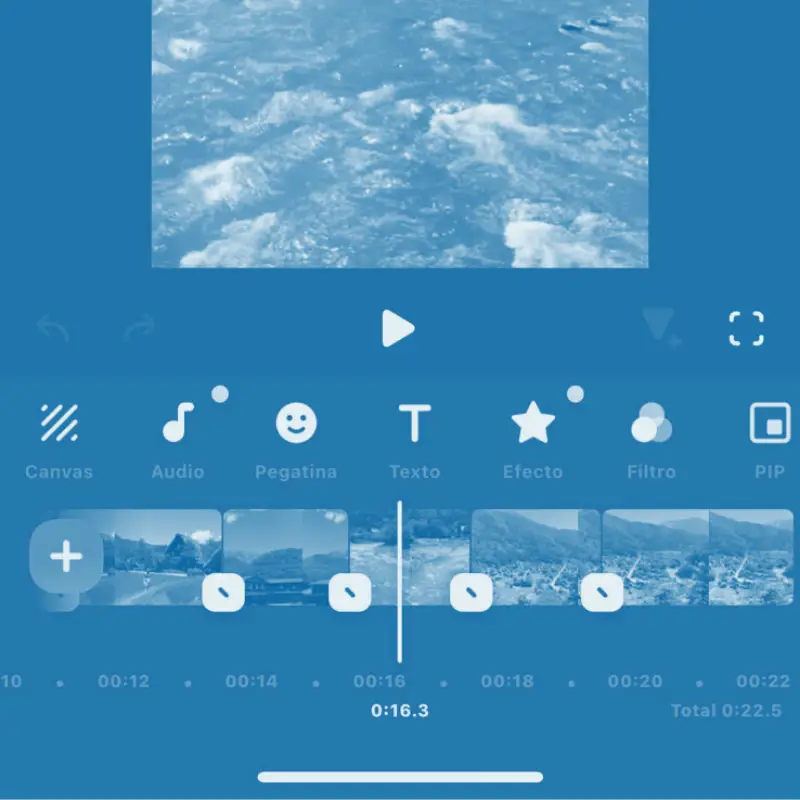Viewport: 800px width, 800px height.
Task: Open the transition marker near 00:13
Action: (223, 592)
